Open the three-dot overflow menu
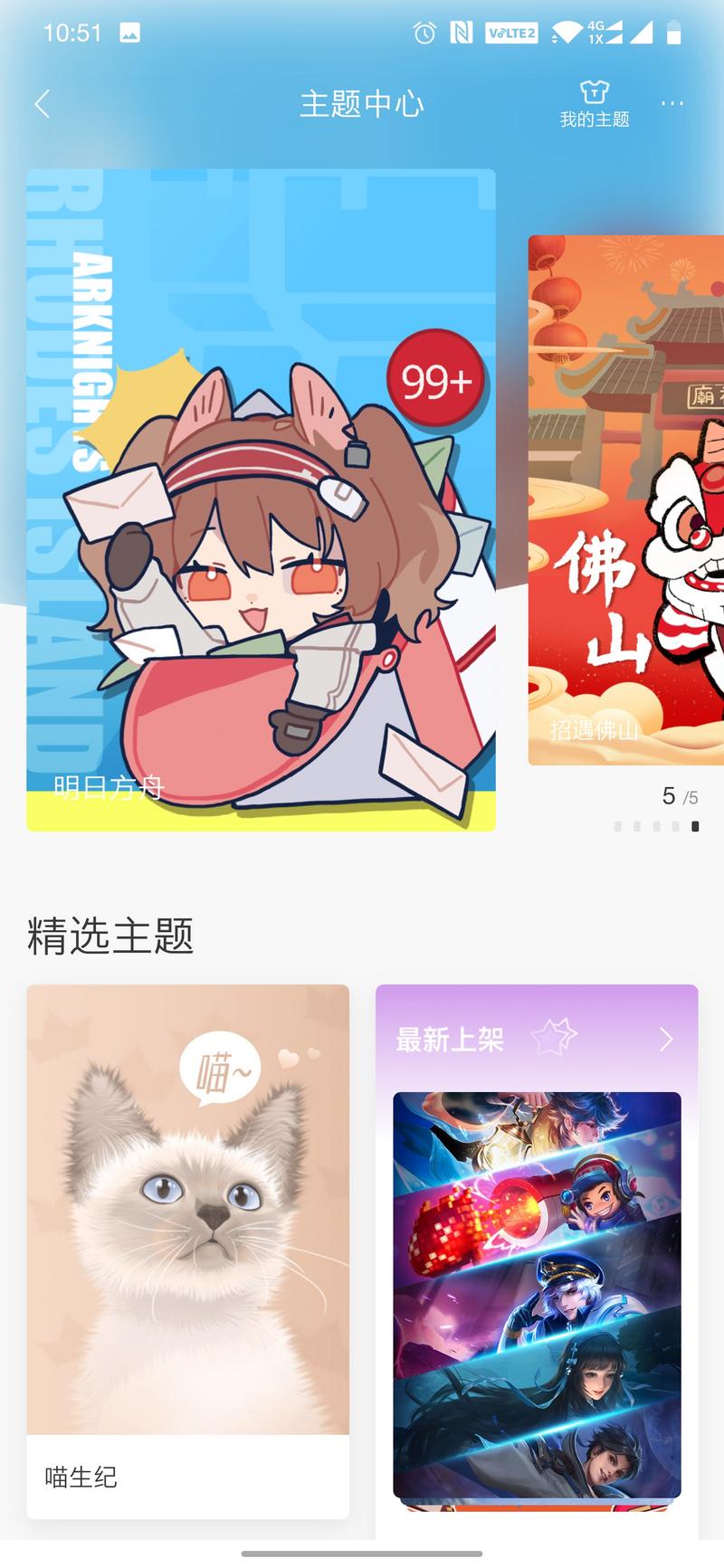Image resolution: width=724 pixels, height=1568 pixels. point(672,104)
